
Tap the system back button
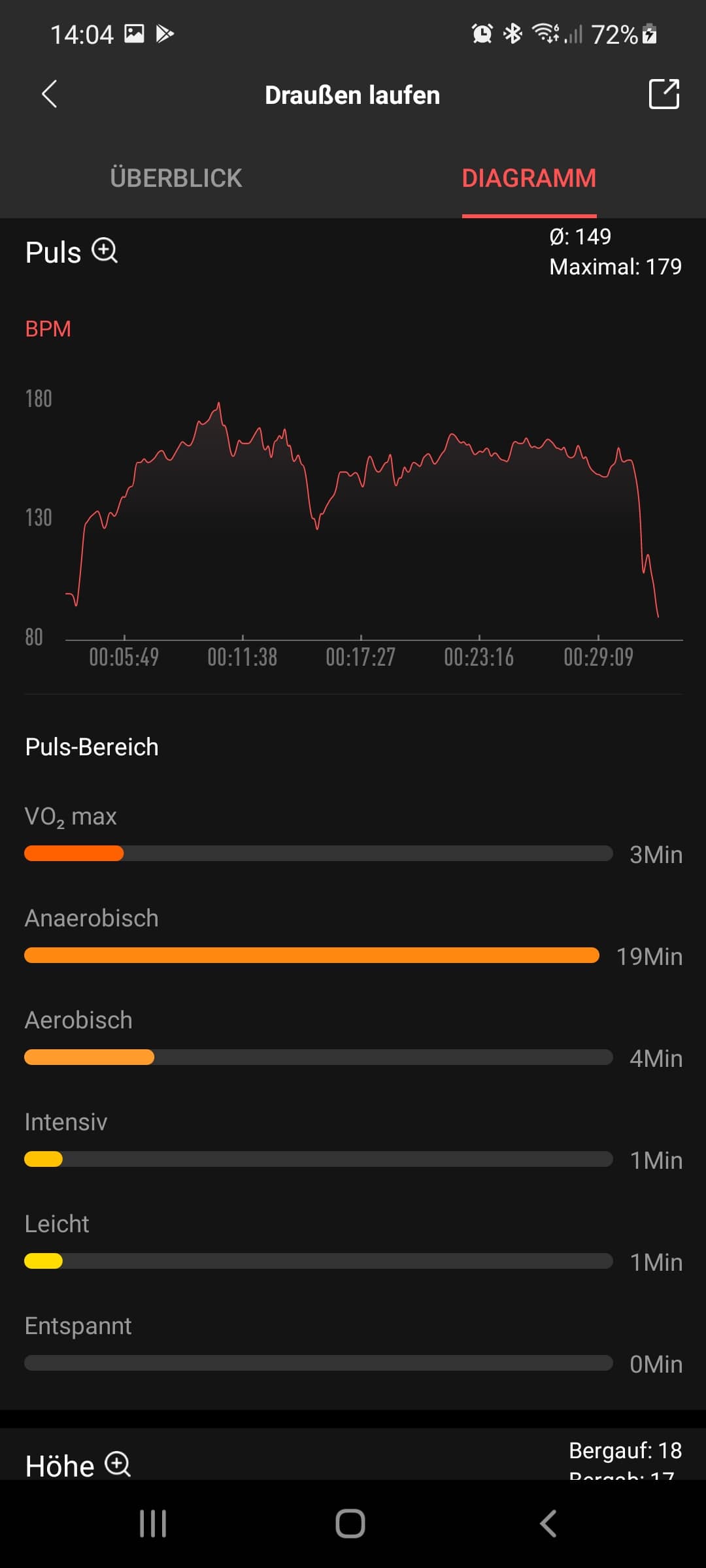coord(548,1524)
